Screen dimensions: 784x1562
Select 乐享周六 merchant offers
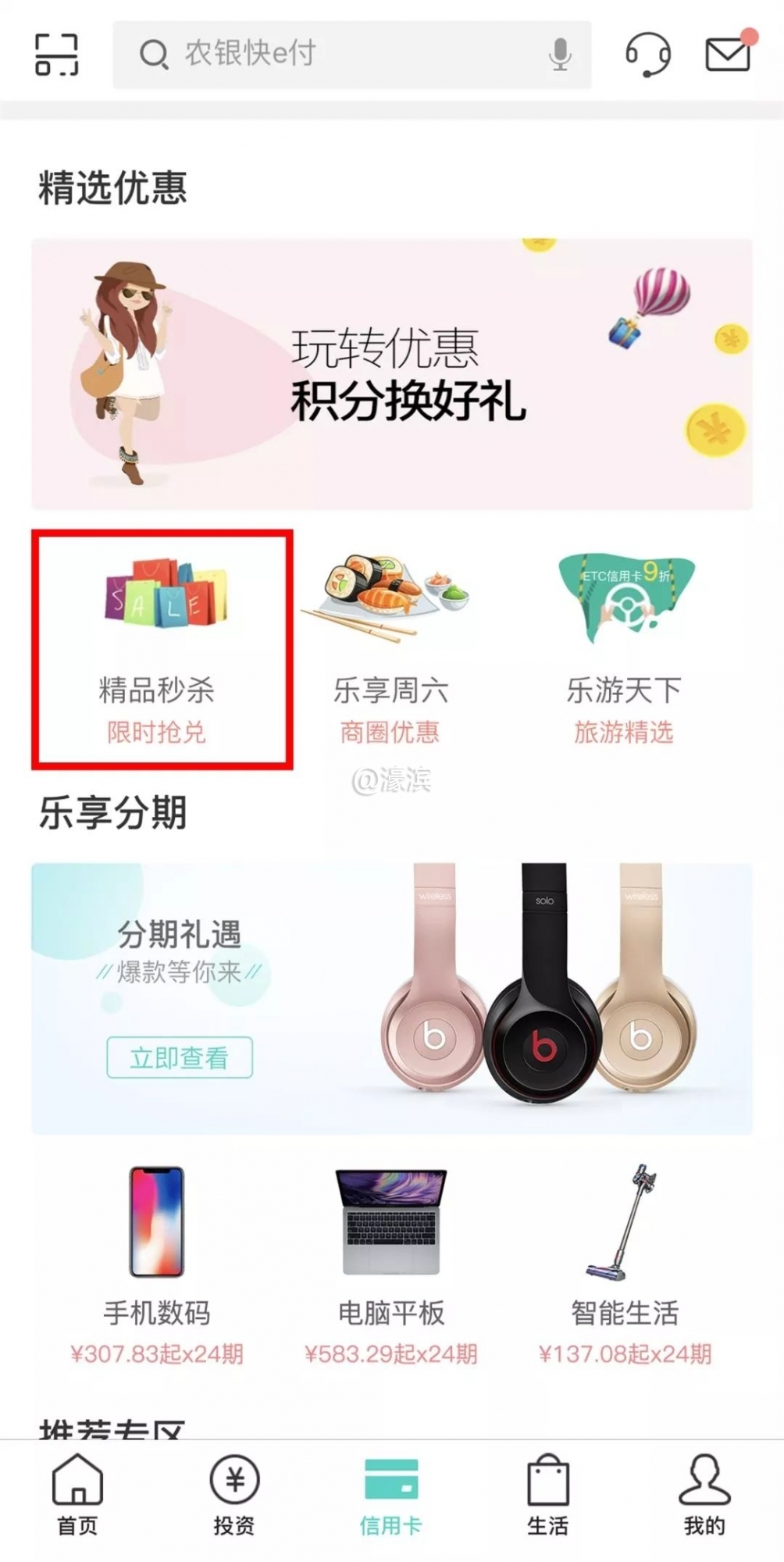(x=390, y=650)
